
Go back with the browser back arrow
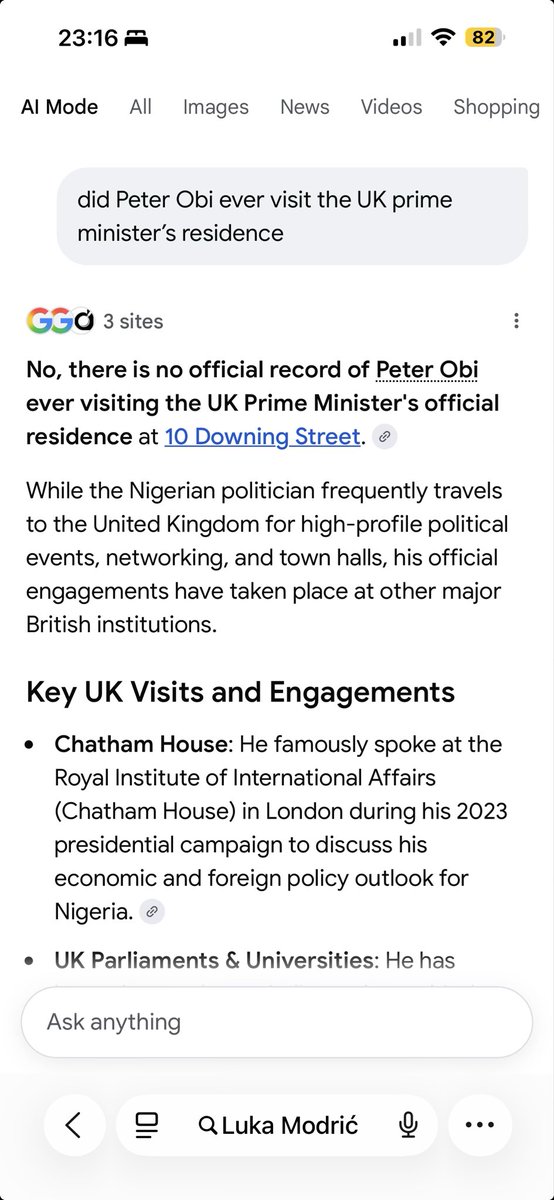(73, 1125)
